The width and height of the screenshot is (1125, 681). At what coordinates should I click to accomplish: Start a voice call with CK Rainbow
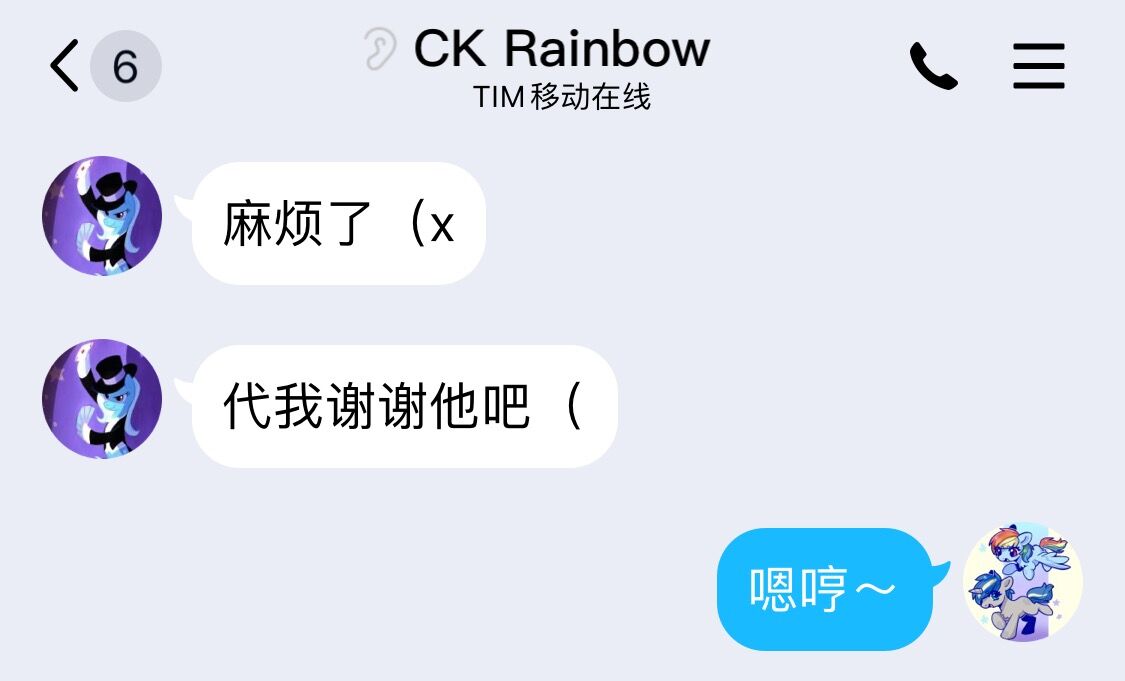(x=933, y=67)
